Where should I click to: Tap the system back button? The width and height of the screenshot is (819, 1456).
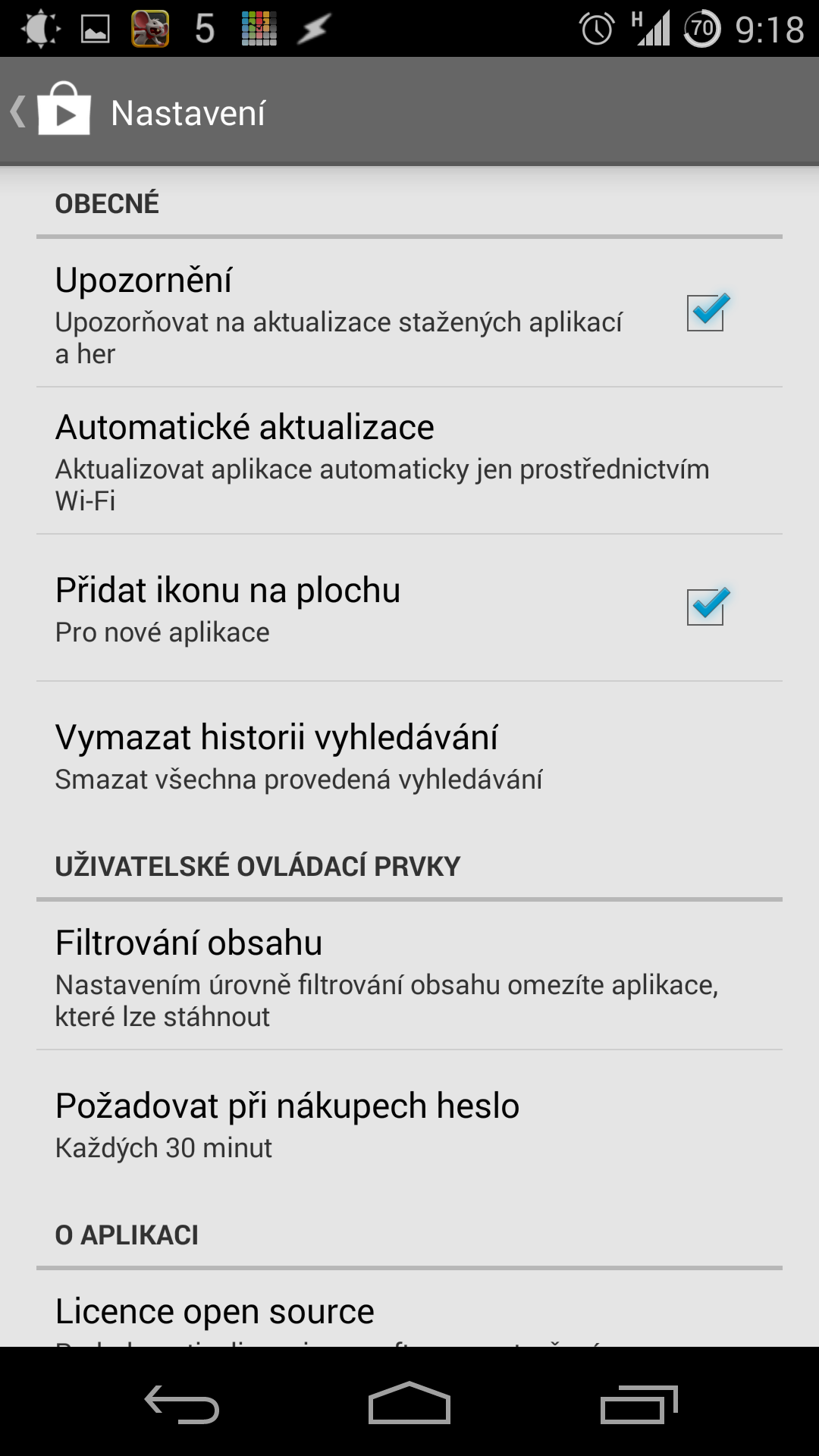[x=182, y=1404]
